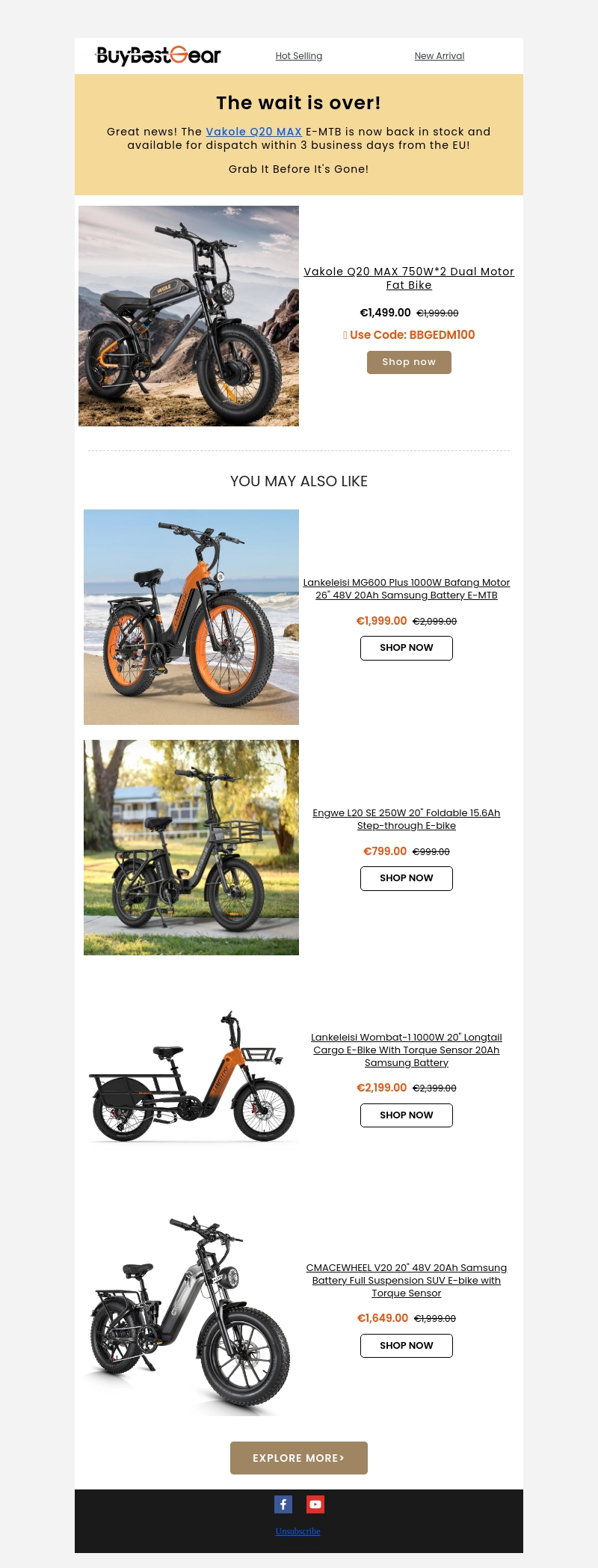Image resolution: width=598 pixels, height=1568 pixels.
Task: Unsubscribe from this newsletter
Action: coord(298,1531)
